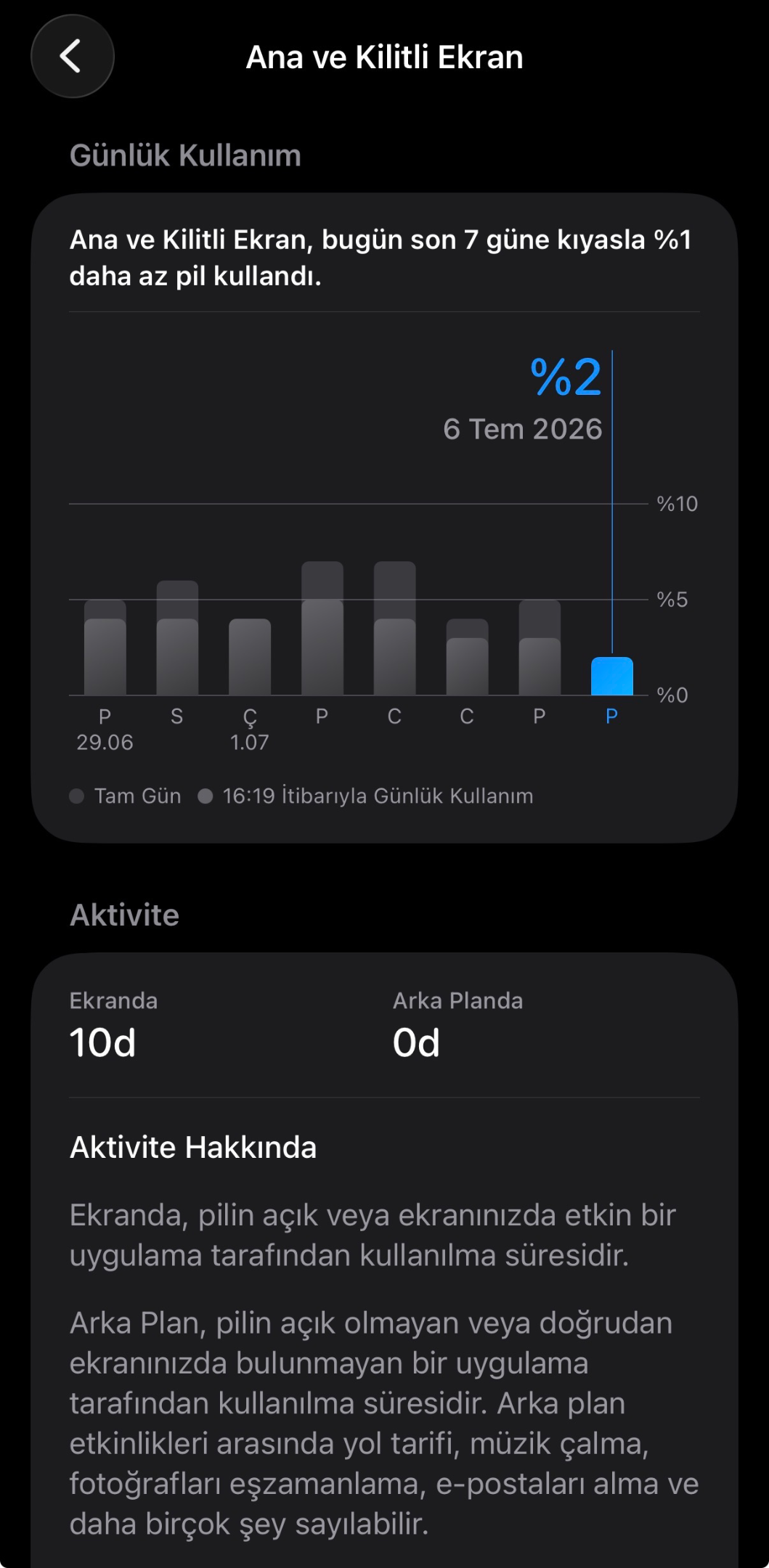Select the bar for P 29.06
Viewport: 769px width, 1568px height.
pos(105,648)
